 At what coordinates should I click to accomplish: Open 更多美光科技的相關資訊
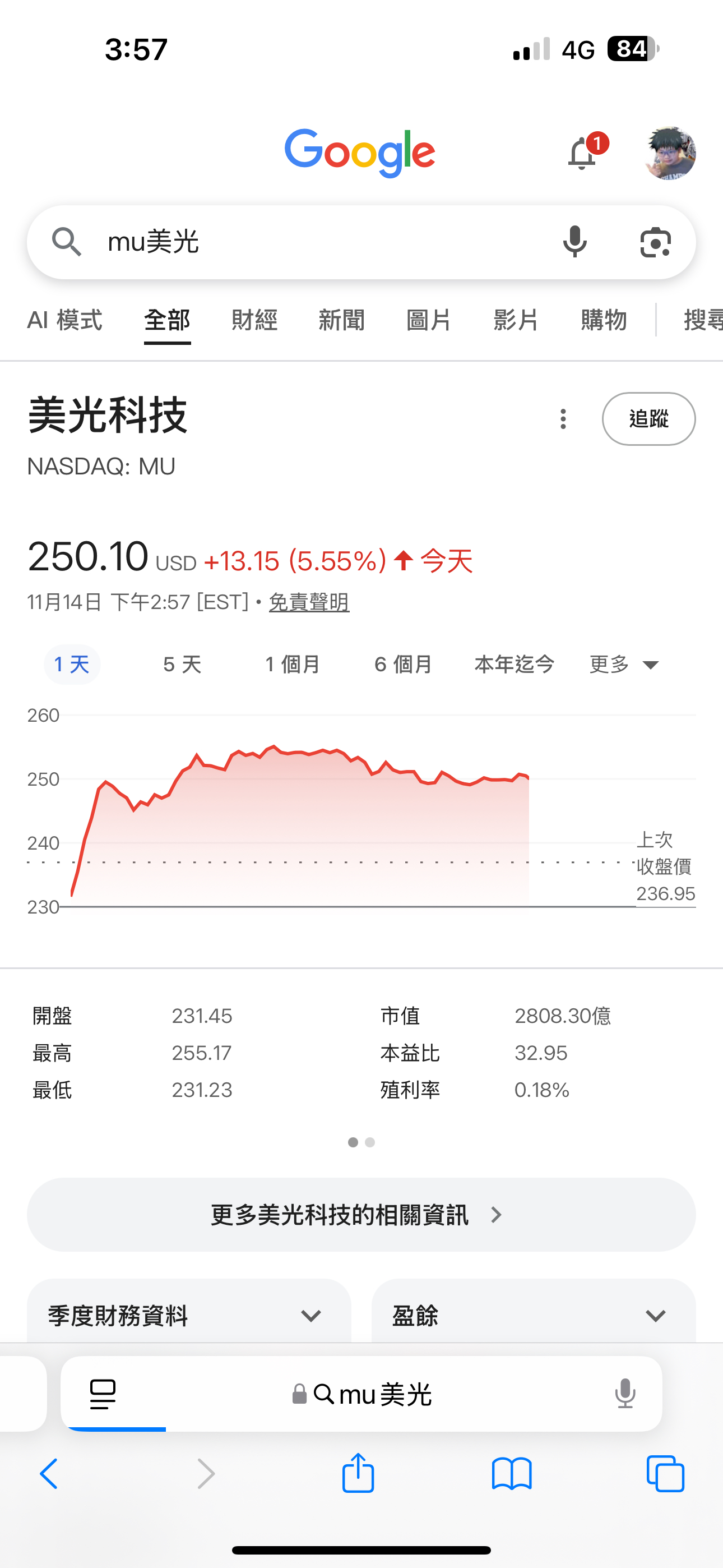coord(361,1214)
